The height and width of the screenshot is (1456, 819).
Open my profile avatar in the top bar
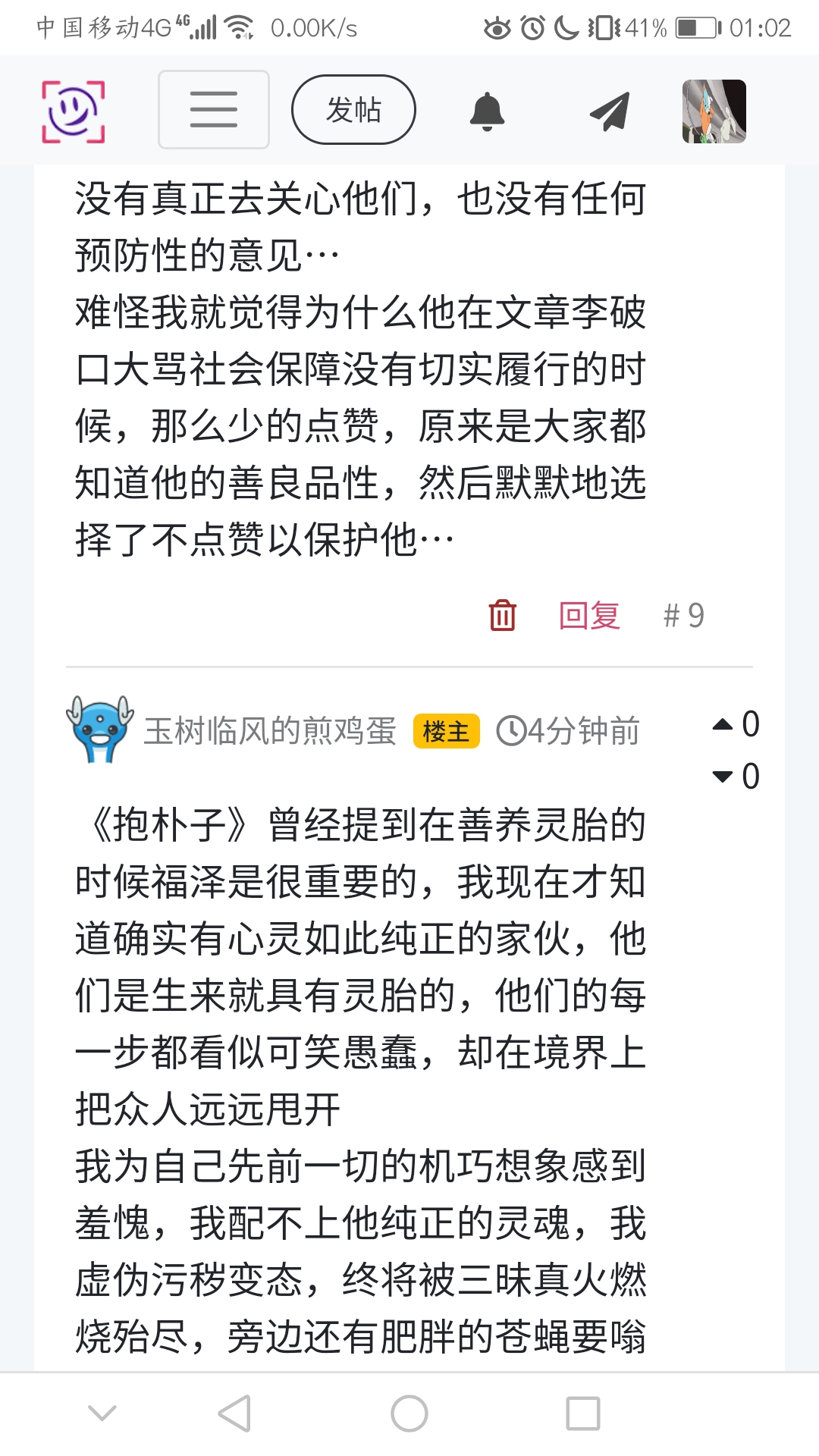pos(714,111)
